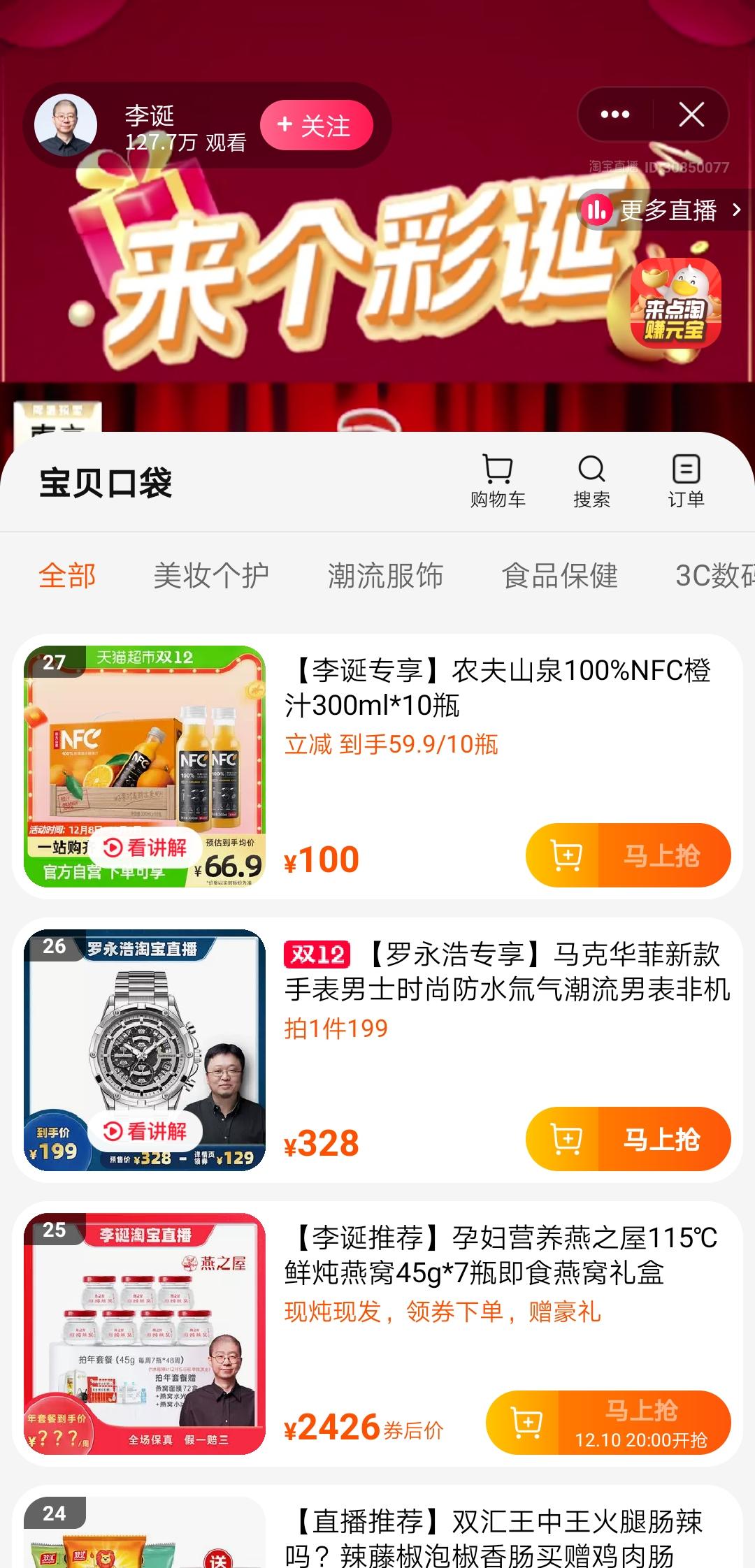The height and width of the screenshot is (1568, 755).
Task: Switch to the 美妆个护 tab
Action: click(x=211, y=576)
